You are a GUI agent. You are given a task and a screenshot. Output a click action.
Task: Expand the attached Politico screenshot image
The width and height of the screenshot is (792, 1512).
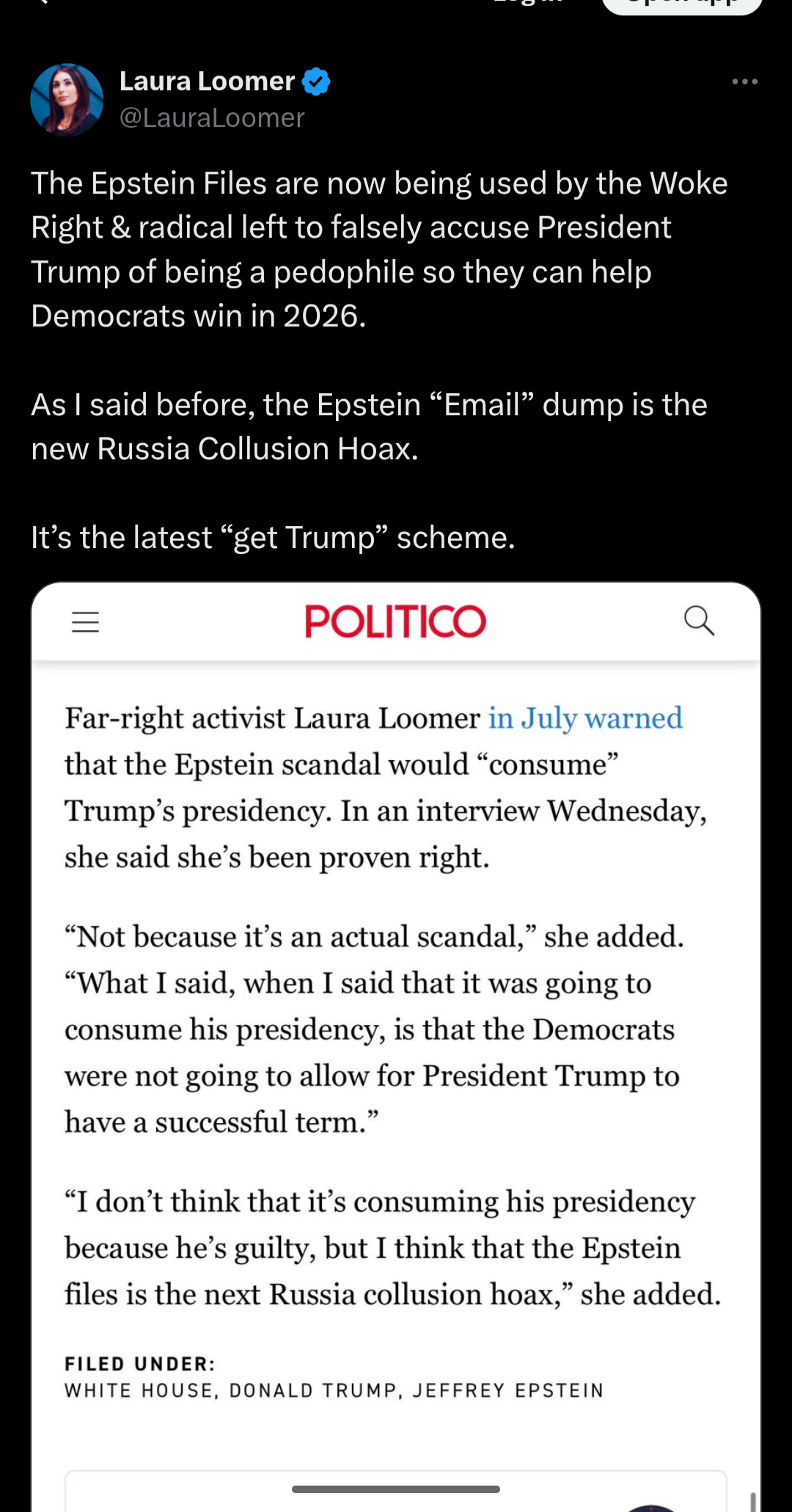pyautogui.click(x=396, y=1027)
